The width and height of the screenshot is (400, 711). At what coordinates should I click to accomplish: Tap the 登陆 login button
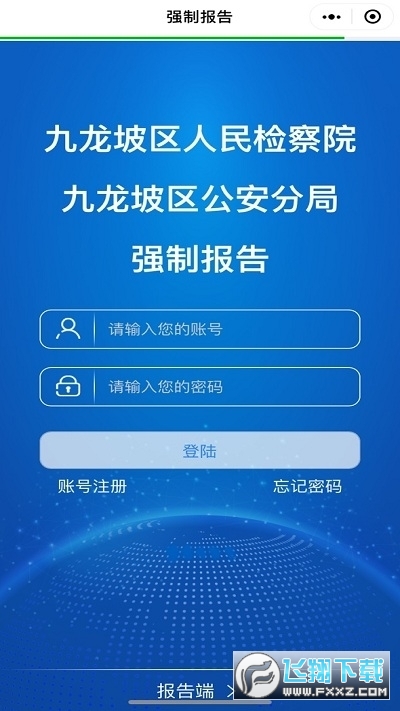click(200, 450)
